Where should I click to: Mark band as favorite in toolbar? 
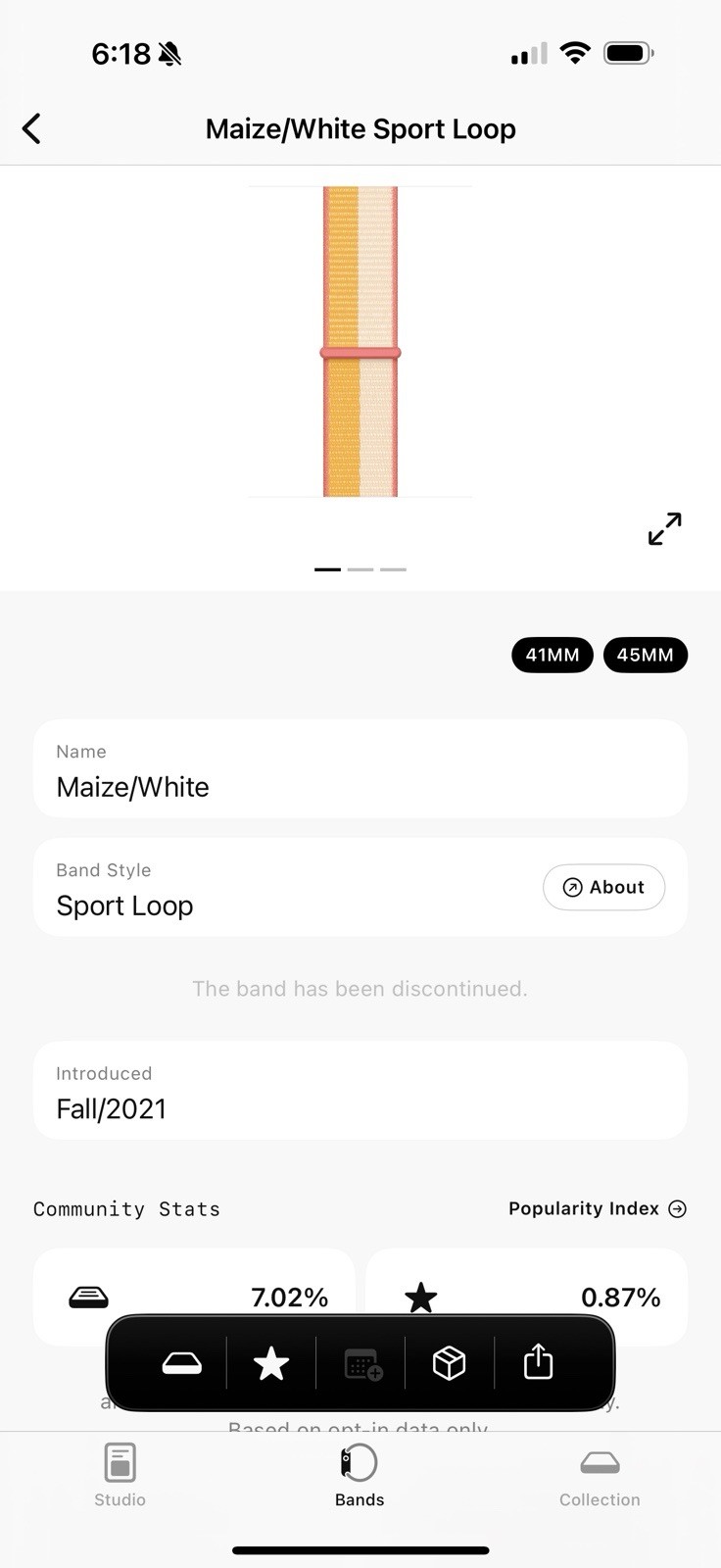[x=271, y=1363]
